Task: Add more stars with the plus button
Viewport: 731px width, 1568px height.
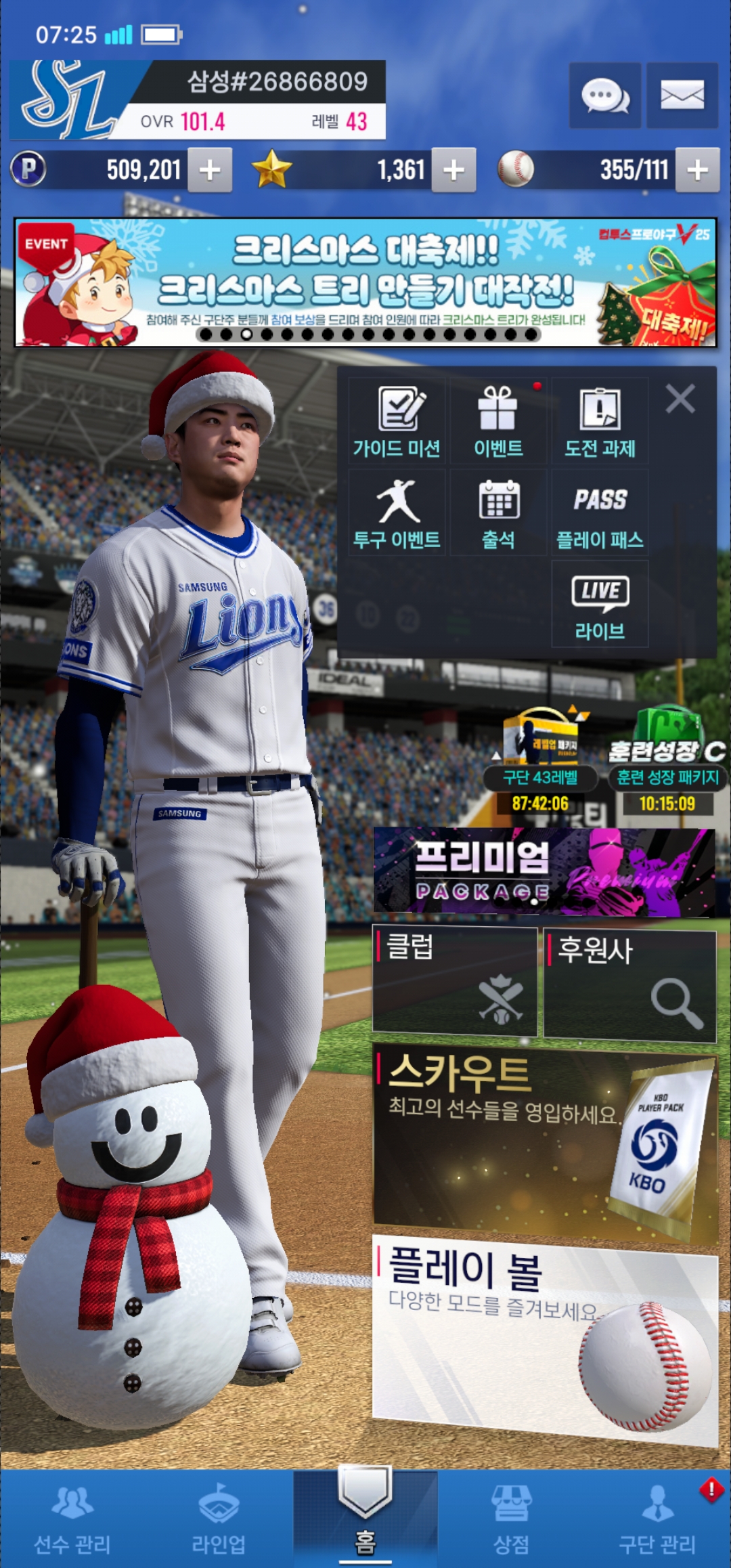Action: 453,170
